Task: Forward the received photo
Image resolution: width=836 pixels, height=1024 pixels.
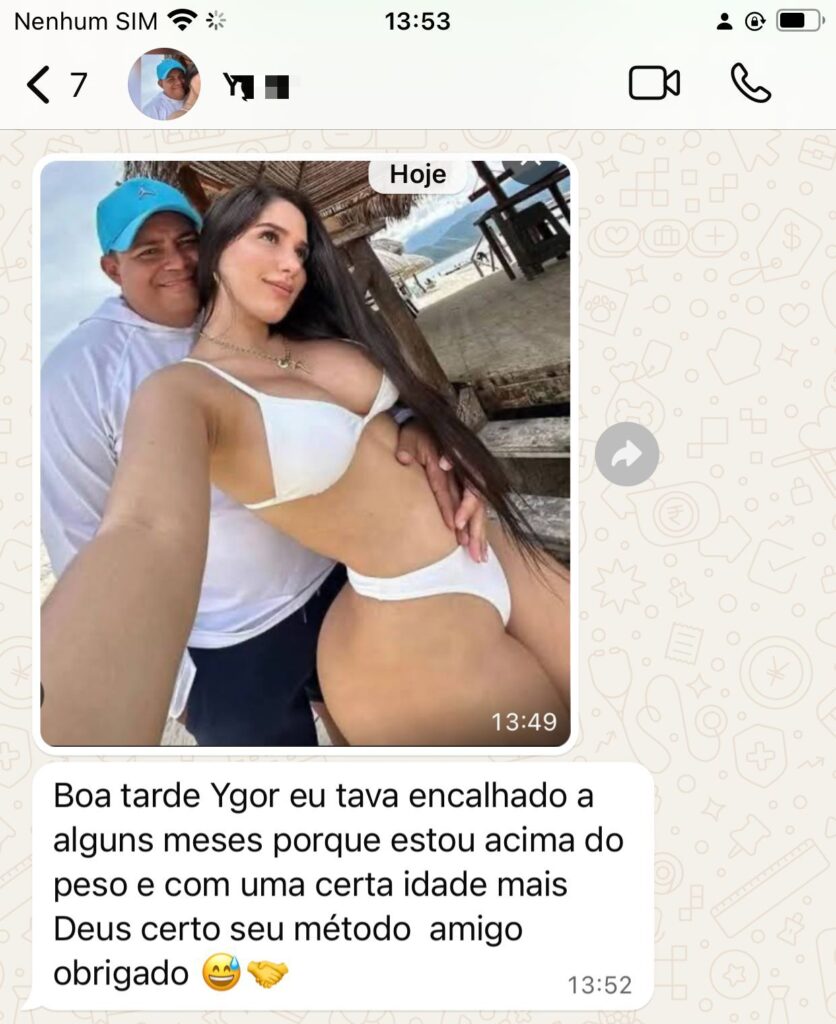Action: [x=627, y=454]
